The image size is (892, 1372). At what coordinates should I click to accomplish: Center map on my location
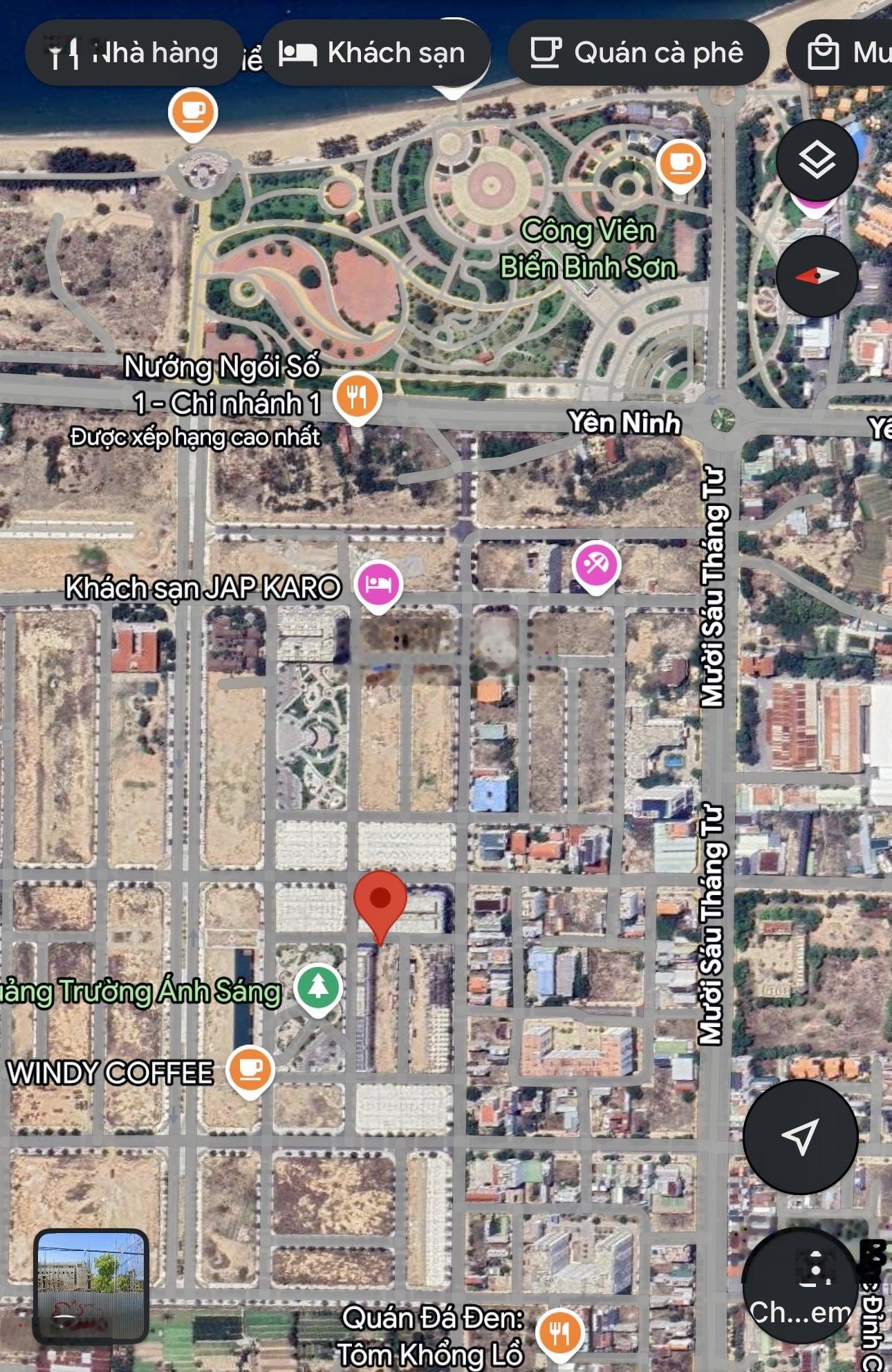(800, 1136)
